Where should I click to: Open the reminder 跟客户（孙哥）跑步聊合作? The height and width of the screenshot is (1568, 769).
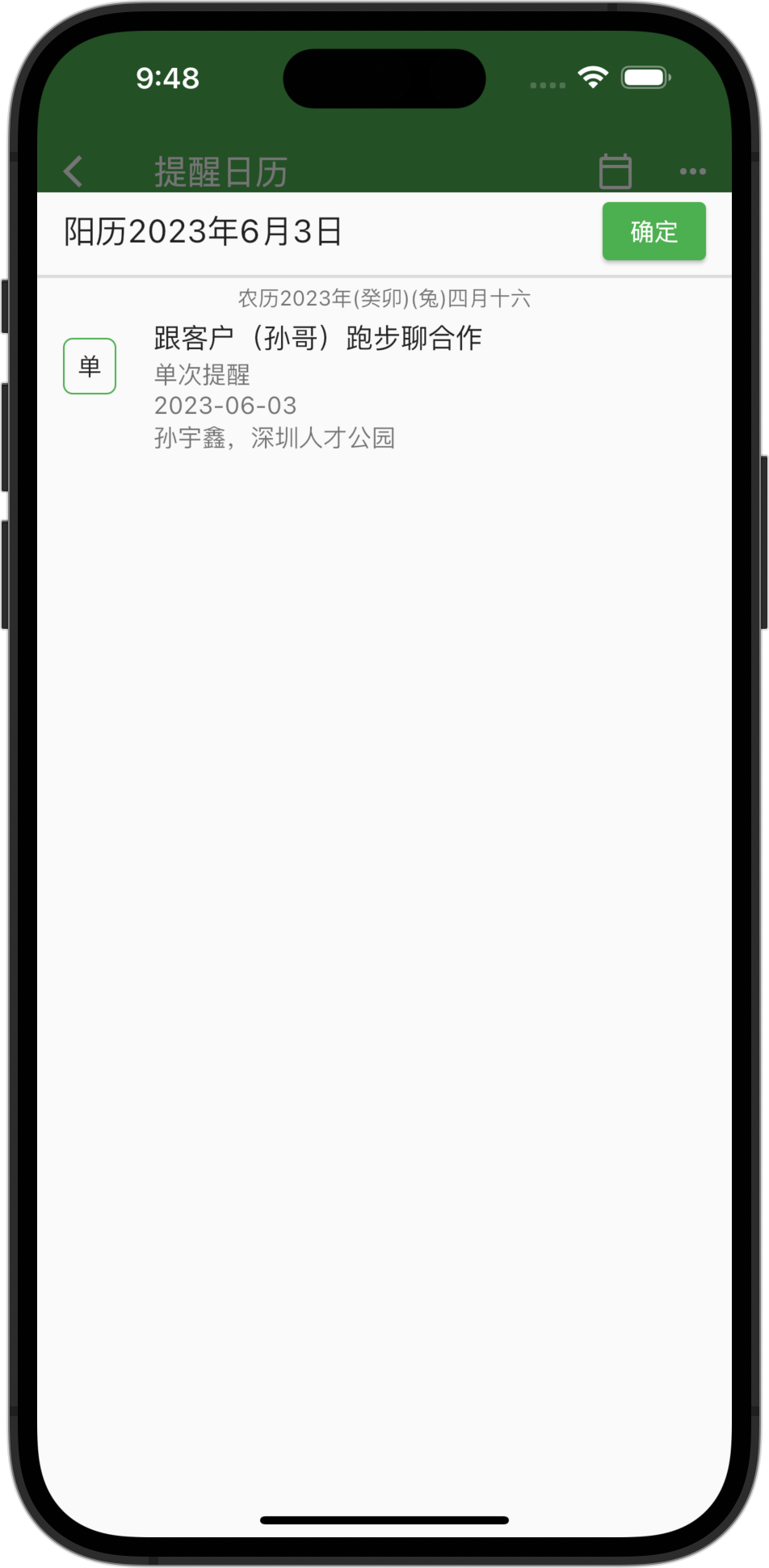(384, 386)
